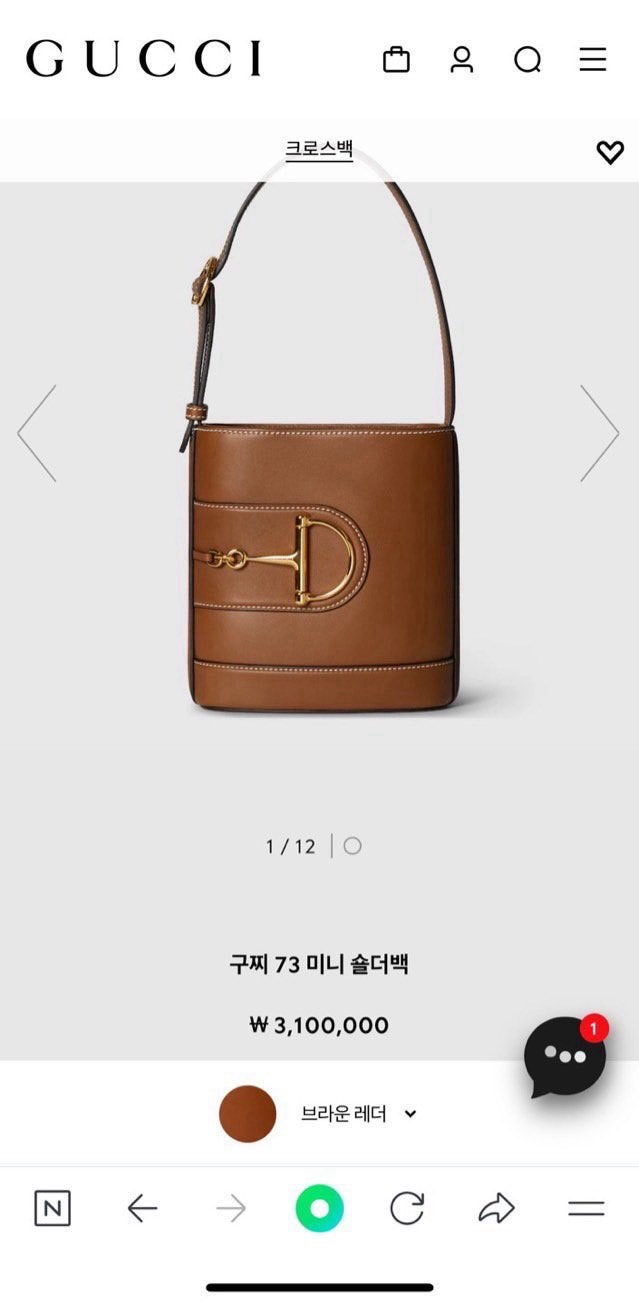Select the brown leather color swatch
The height and width of the screenshot is (1307, 639).
pos(247,1114)
